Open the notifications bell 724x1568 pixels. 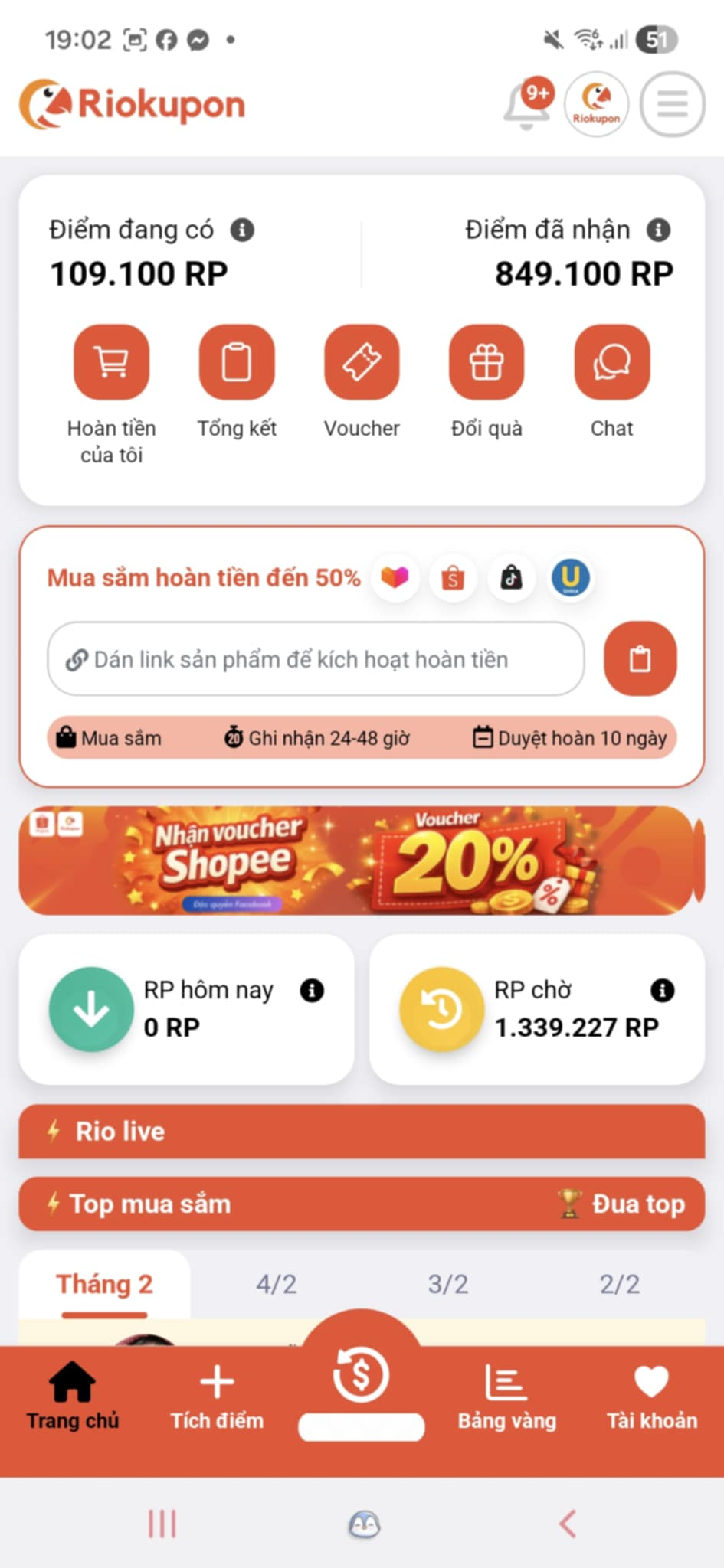coord(526,105)
